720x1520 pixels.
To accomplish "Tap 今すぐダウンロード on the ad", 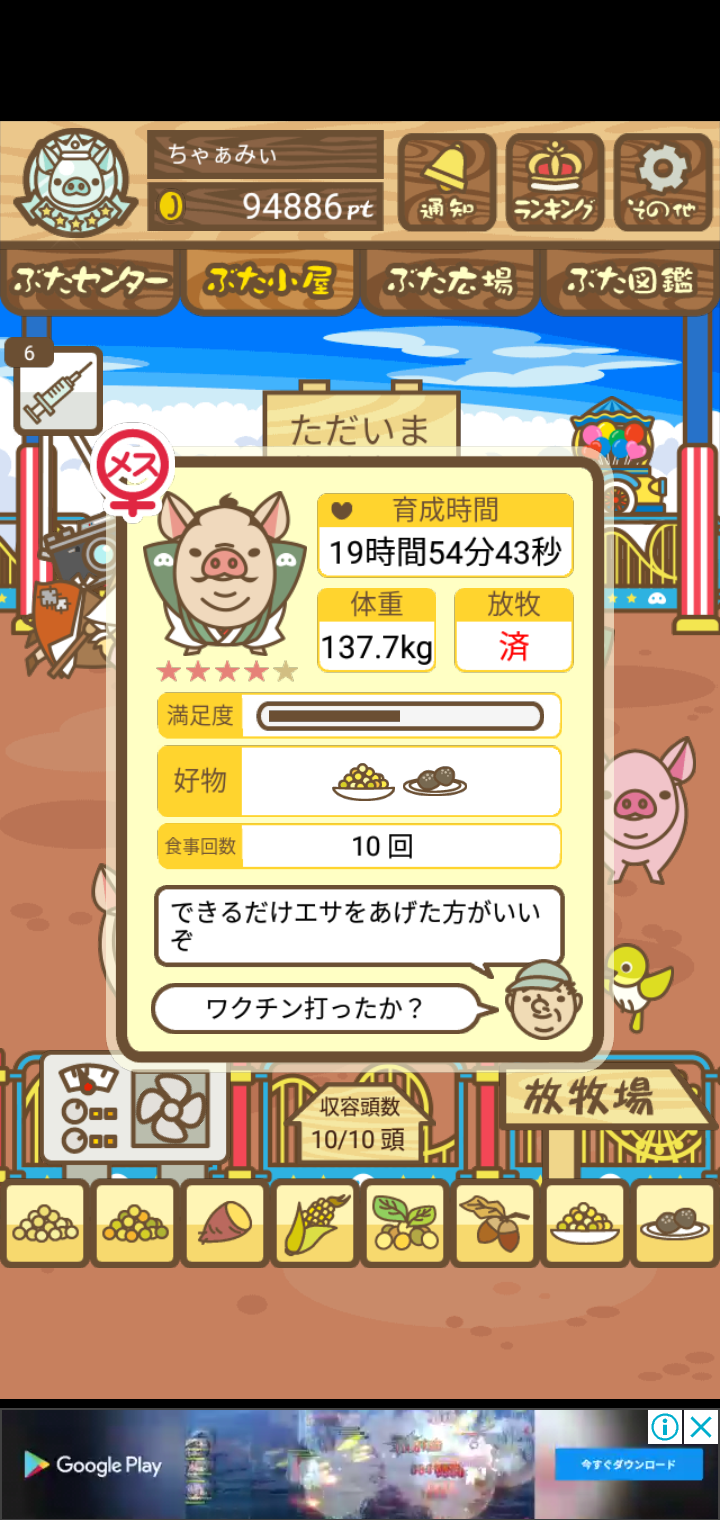I will pyautogui.click(x=628, y=1465).
